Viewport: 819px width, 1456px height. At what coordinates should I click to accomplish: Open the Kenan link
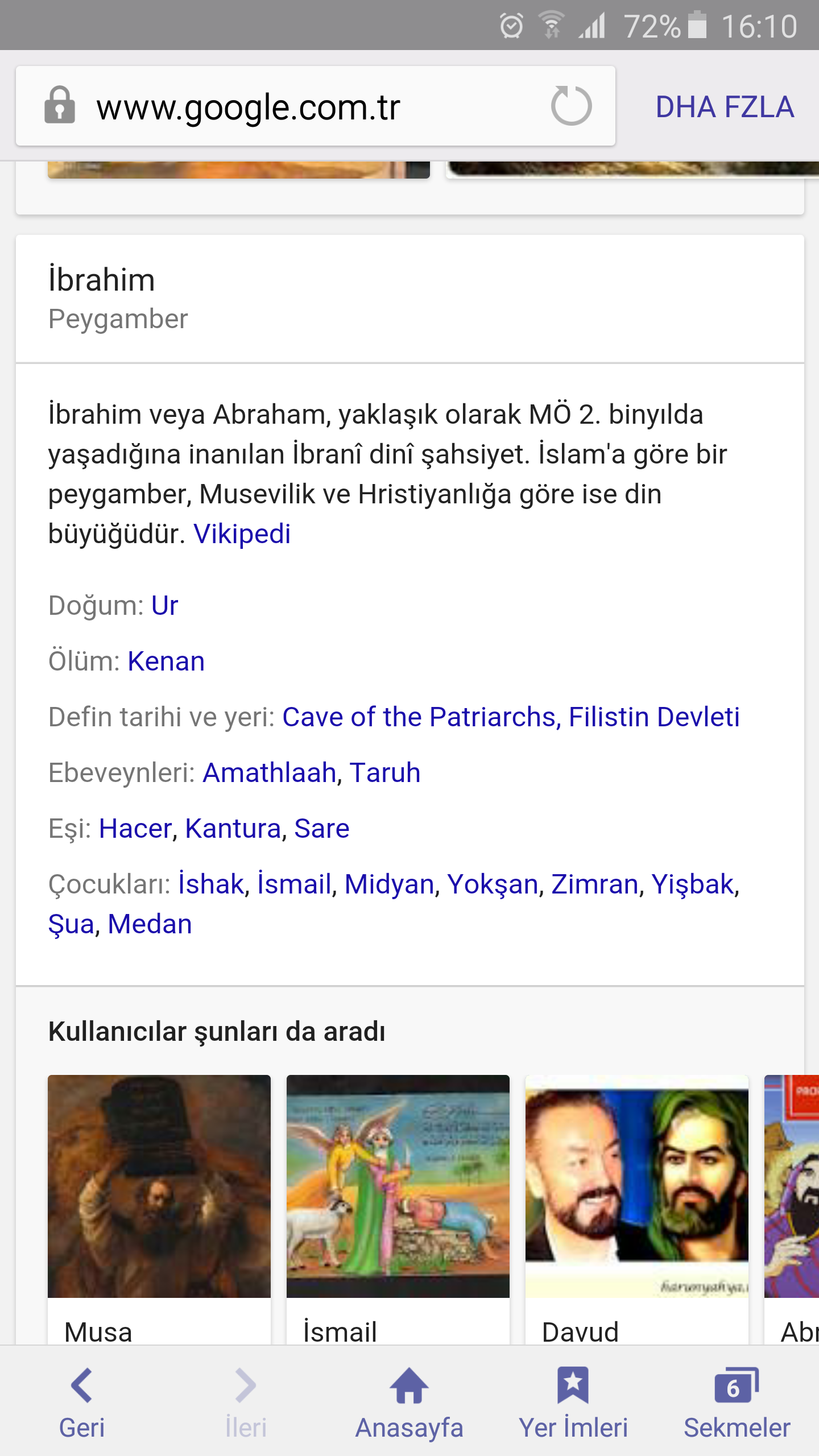166,661
